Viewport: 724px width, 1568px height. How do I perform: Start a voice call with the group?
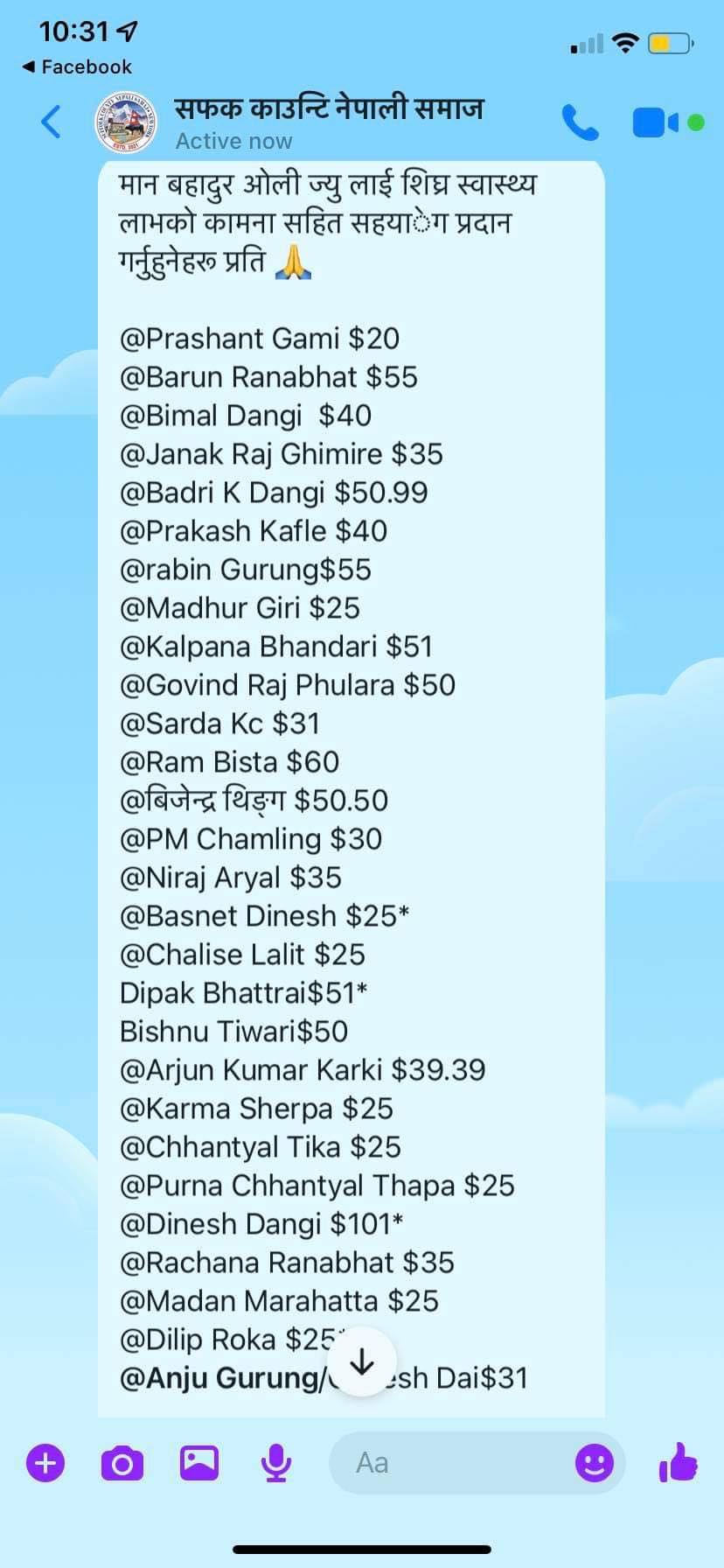580,122
